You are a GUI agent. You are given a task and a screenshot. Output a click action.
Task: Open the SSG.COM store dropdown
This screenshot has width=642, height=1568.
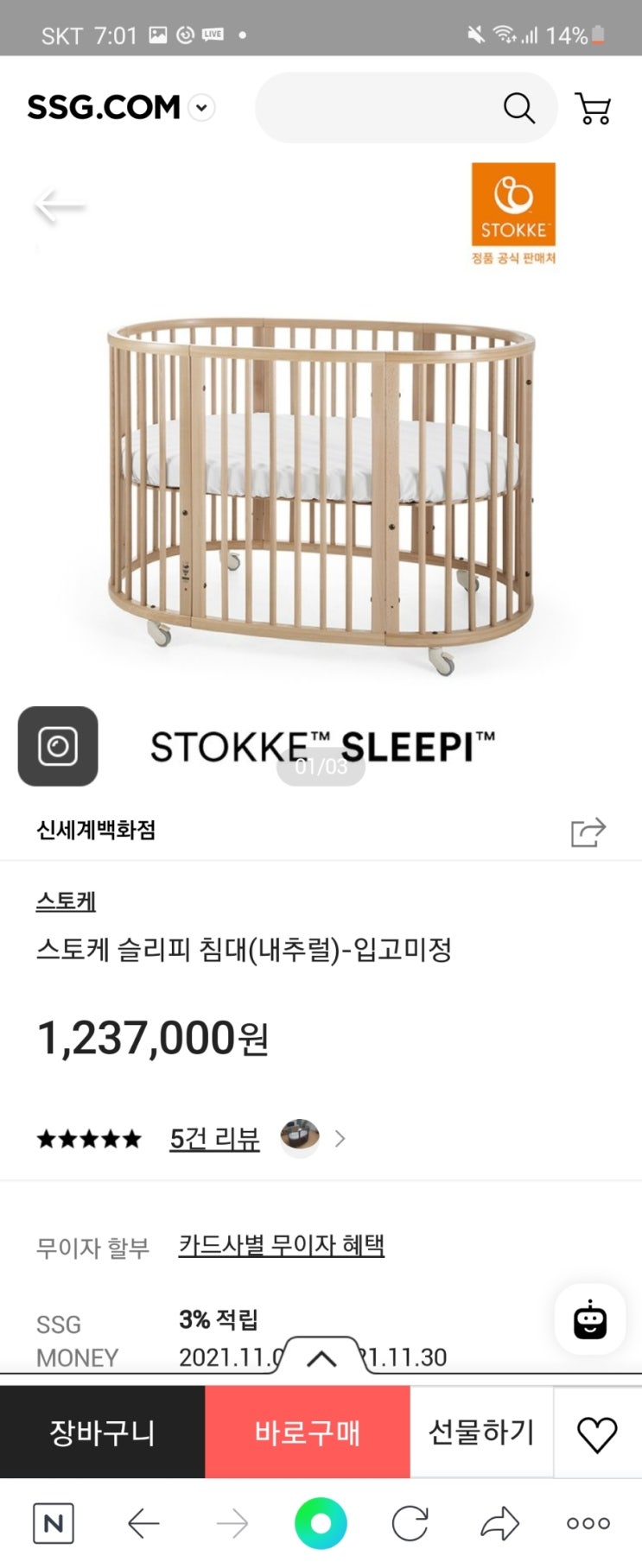point(202,108)
